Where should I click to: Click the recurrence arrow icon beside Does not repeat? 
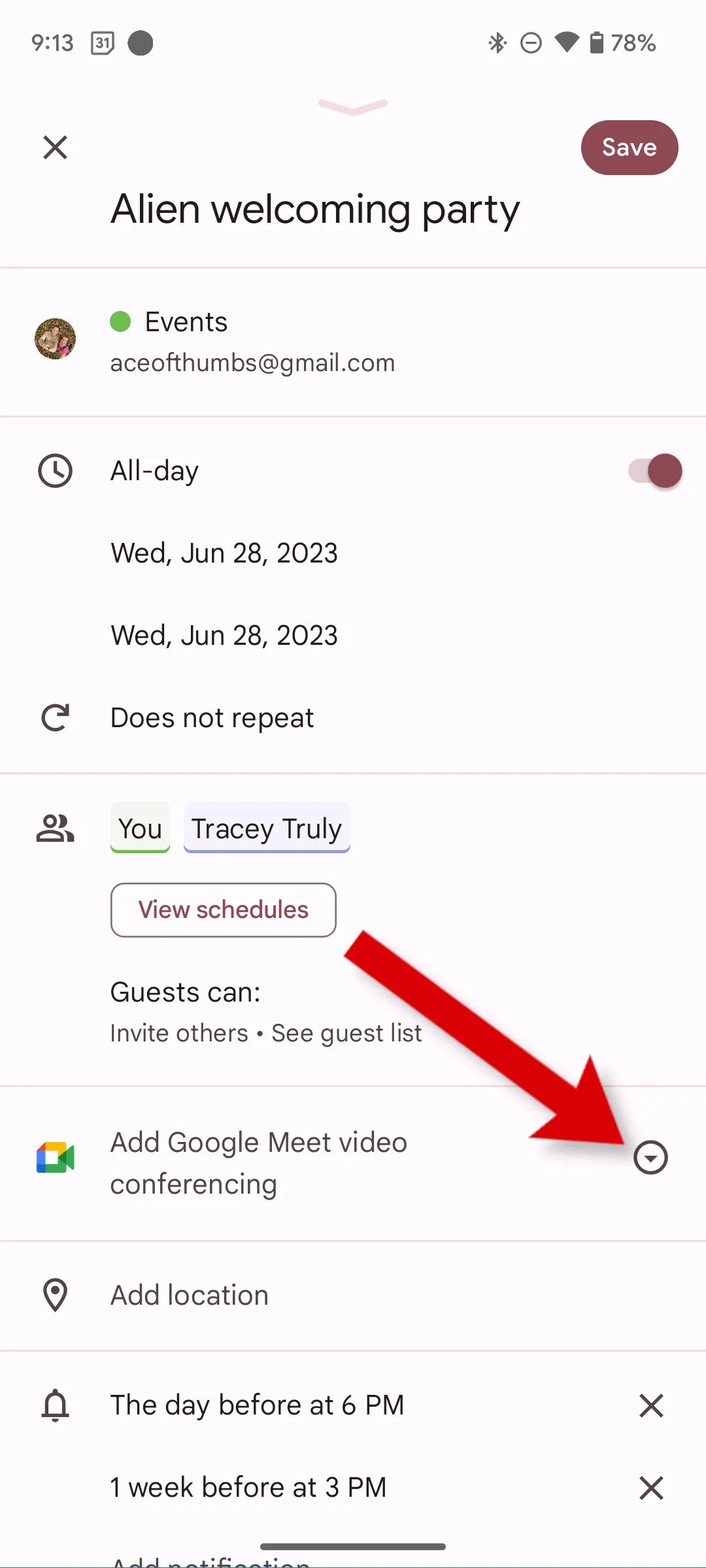point(56,717)
